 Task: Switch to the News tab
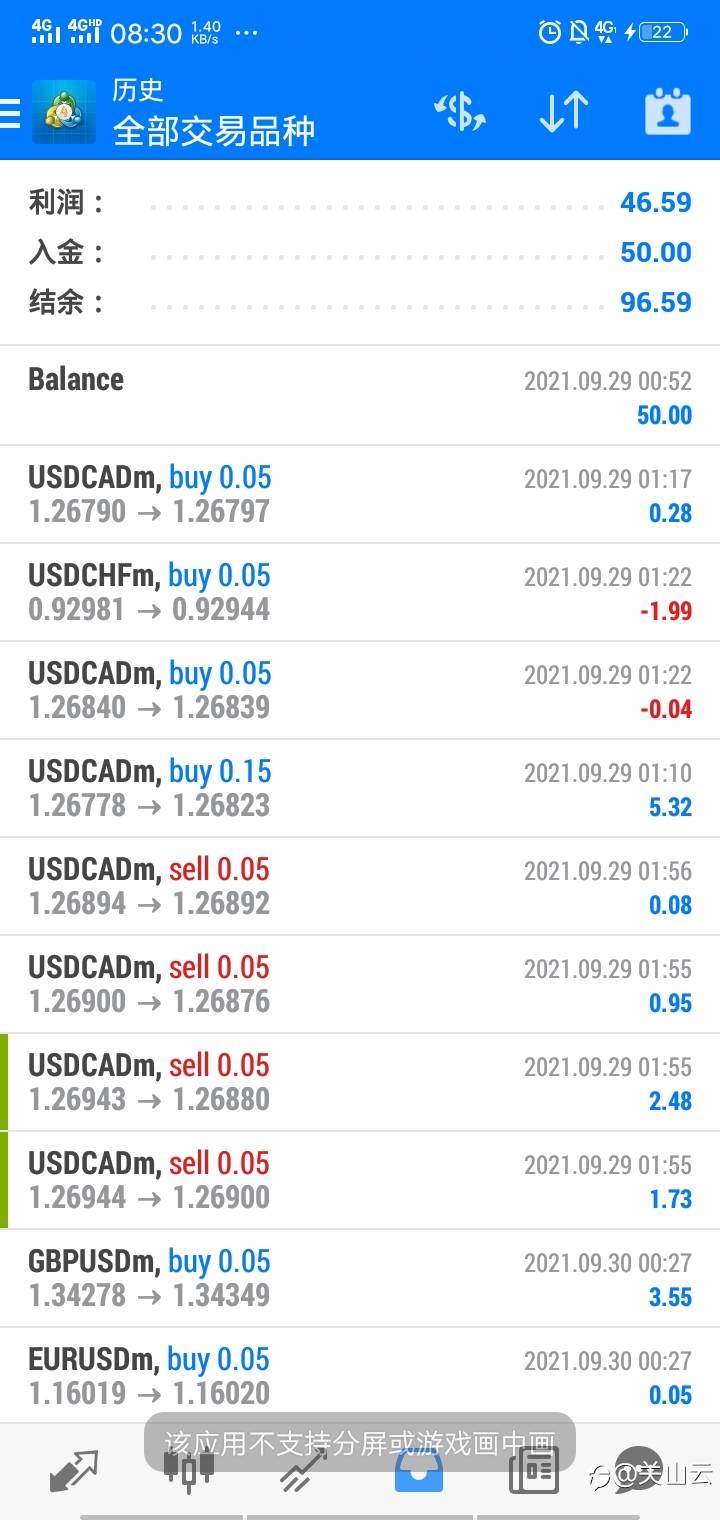533,1471
